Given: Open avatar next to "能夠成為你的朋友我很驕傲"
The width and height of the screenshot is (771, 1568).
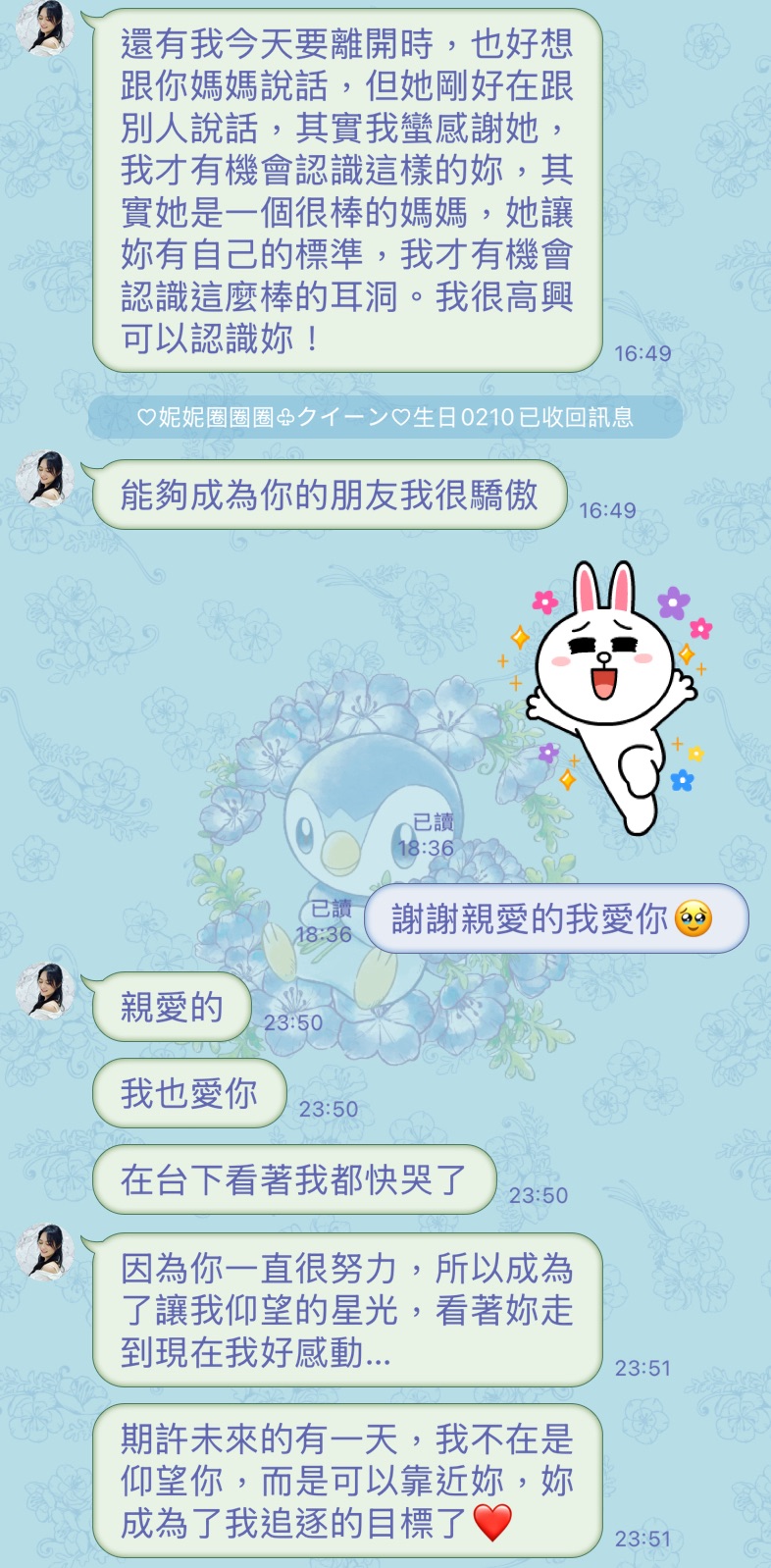Looking at the screenshot, I should [x=45, y=480].
